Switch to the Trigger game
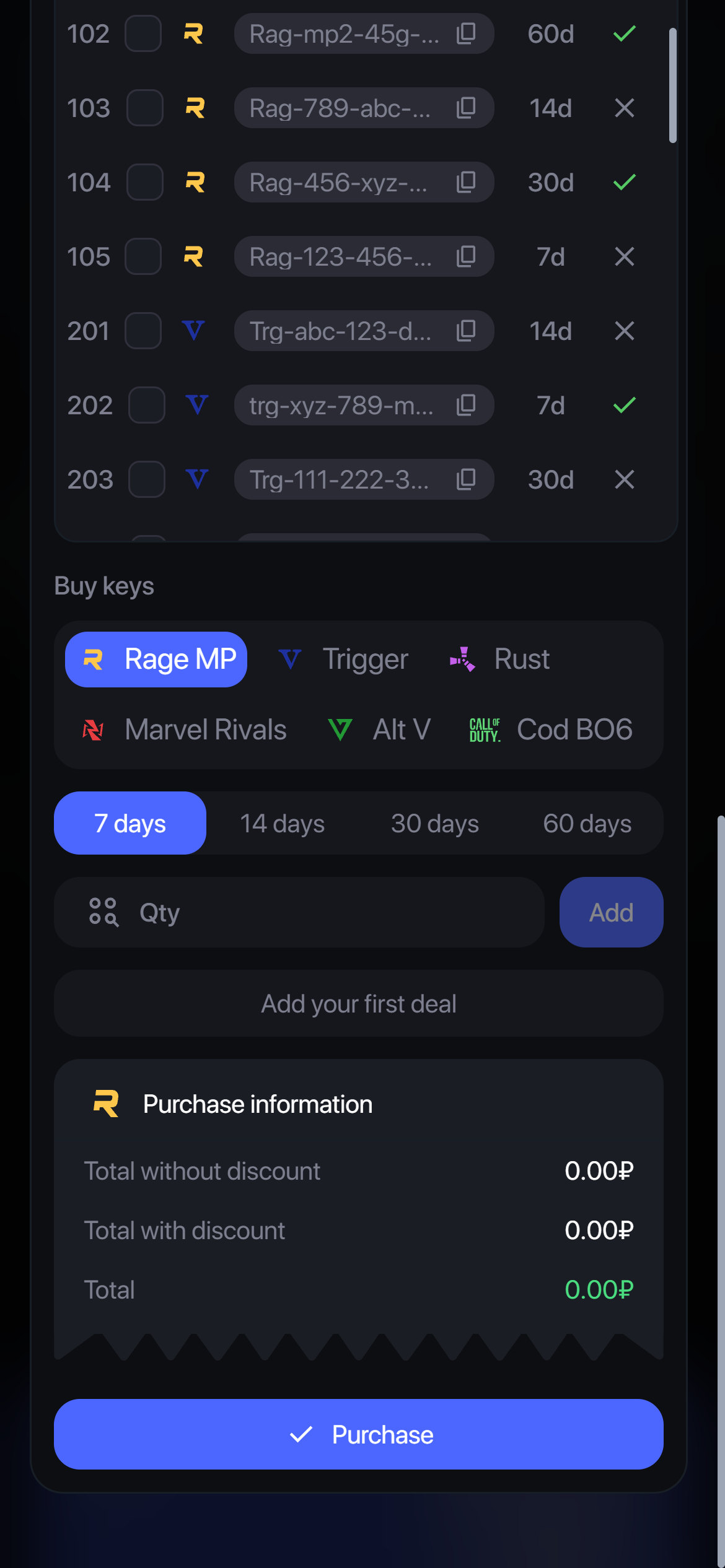The height and width of the screenshot is (1568, 725). pos(343,660)
